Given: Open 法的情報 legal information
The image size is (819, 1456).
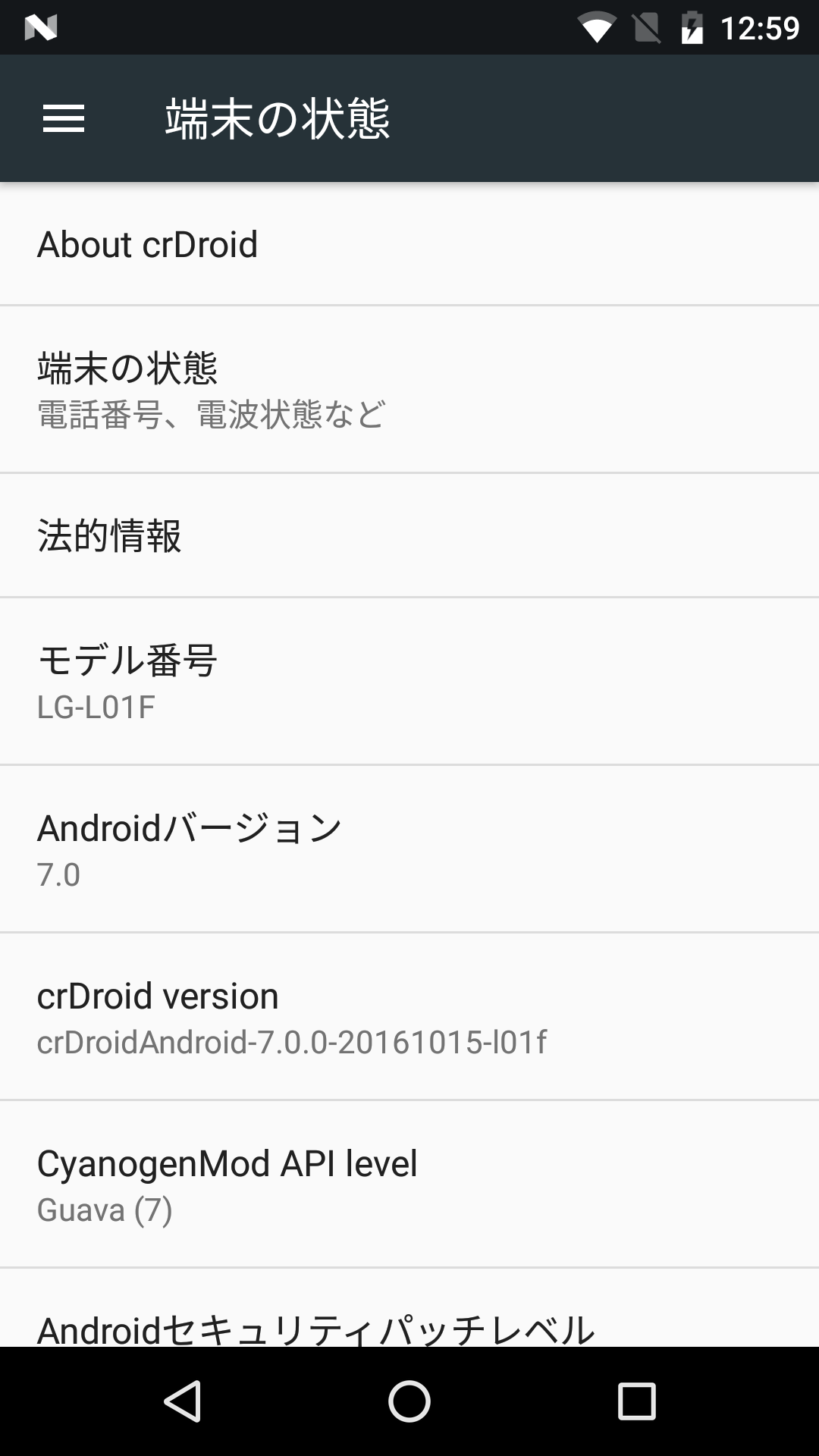Looking at the screenshot, I should coord(409,535).
